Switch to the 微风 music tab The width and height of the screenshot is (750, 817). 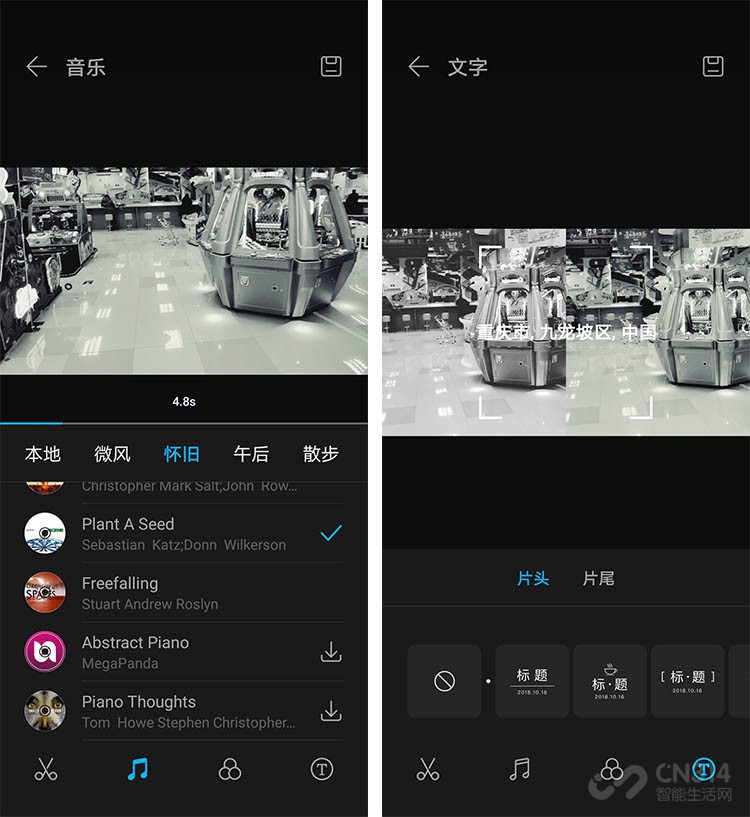pos(112,454)
